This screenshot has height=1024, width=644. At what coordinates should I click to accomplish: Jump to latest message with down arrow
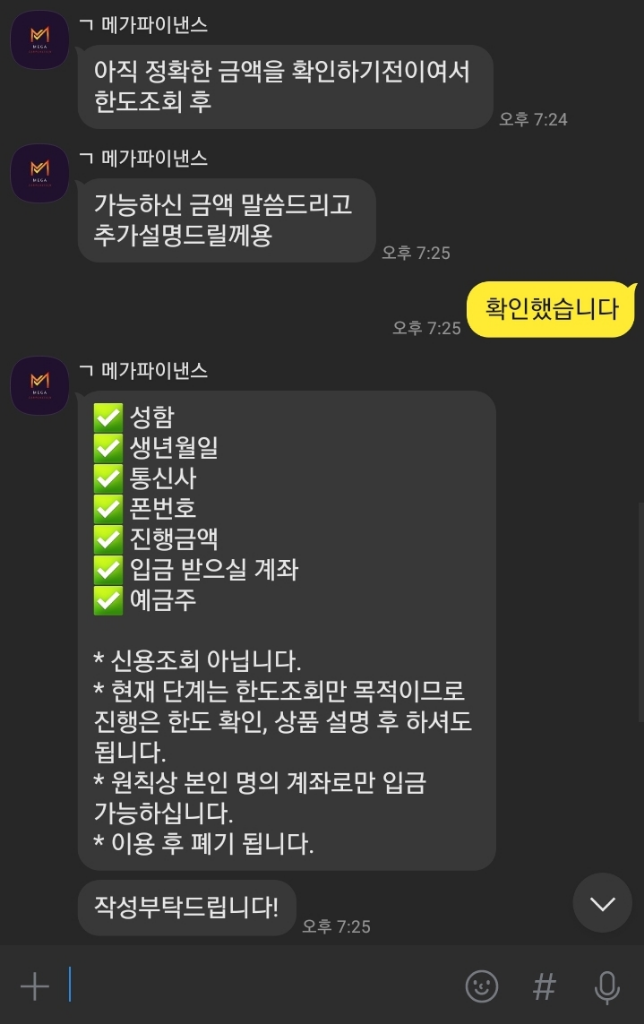pyautogui.click(x=602, y=904)
